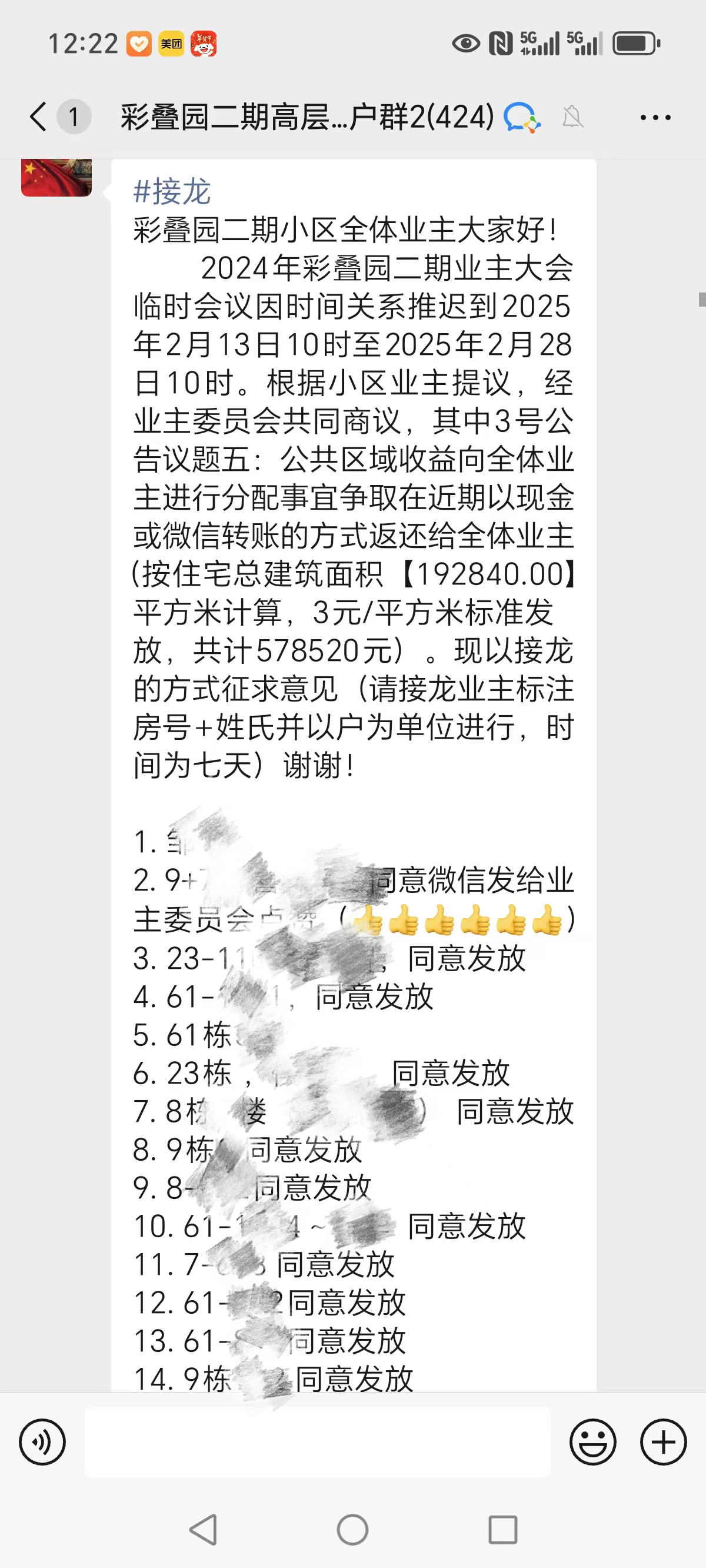
Task: Open the plus attachments menu
Action: (664, 1442)
